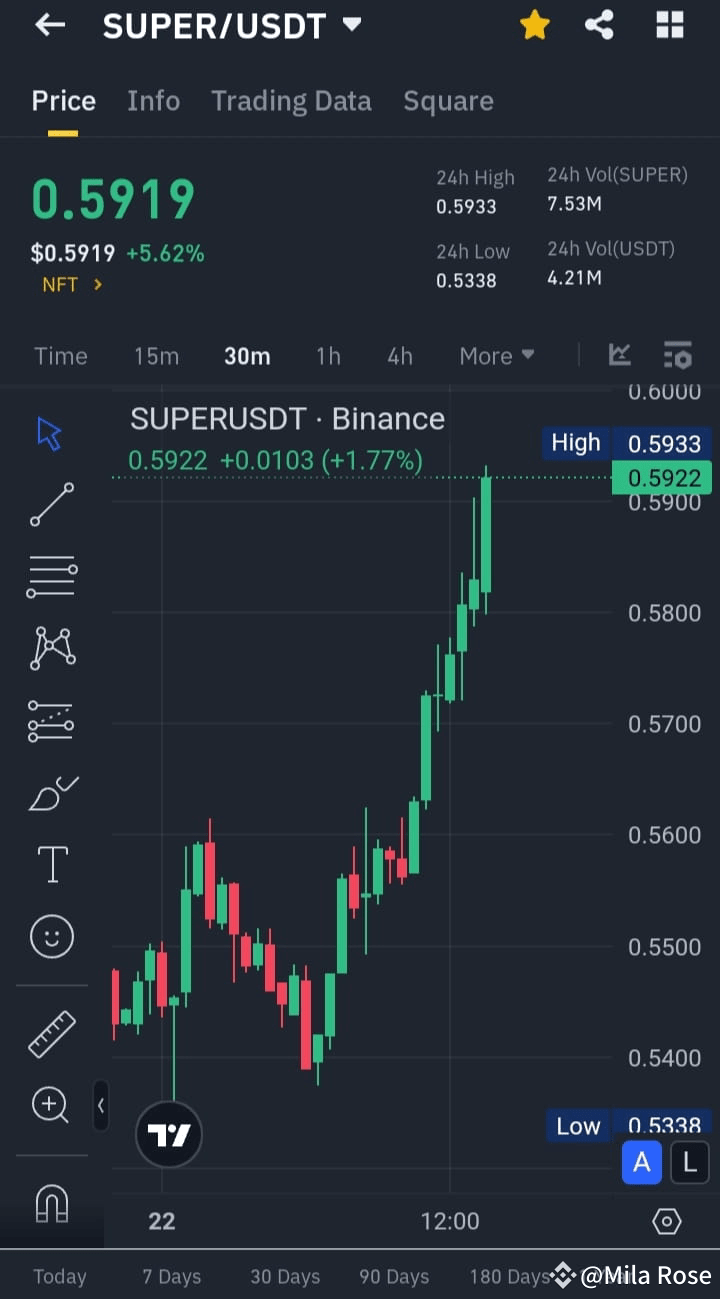Collapse the drawing tools sidebar
Image resolution: width=720 pixels, height=1299 pixels.
coord(101,1106)
